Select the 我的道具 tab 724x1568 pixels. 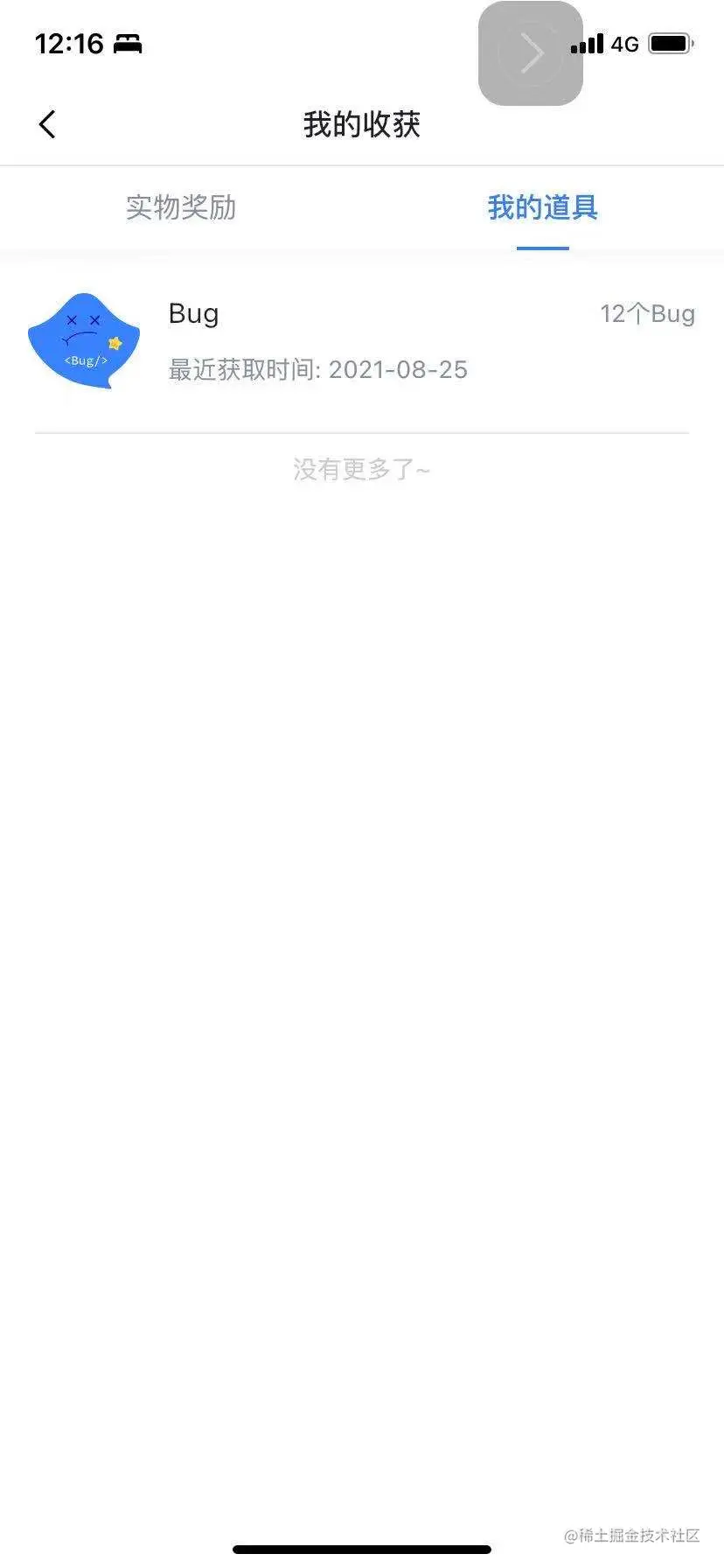click(542, 208)
